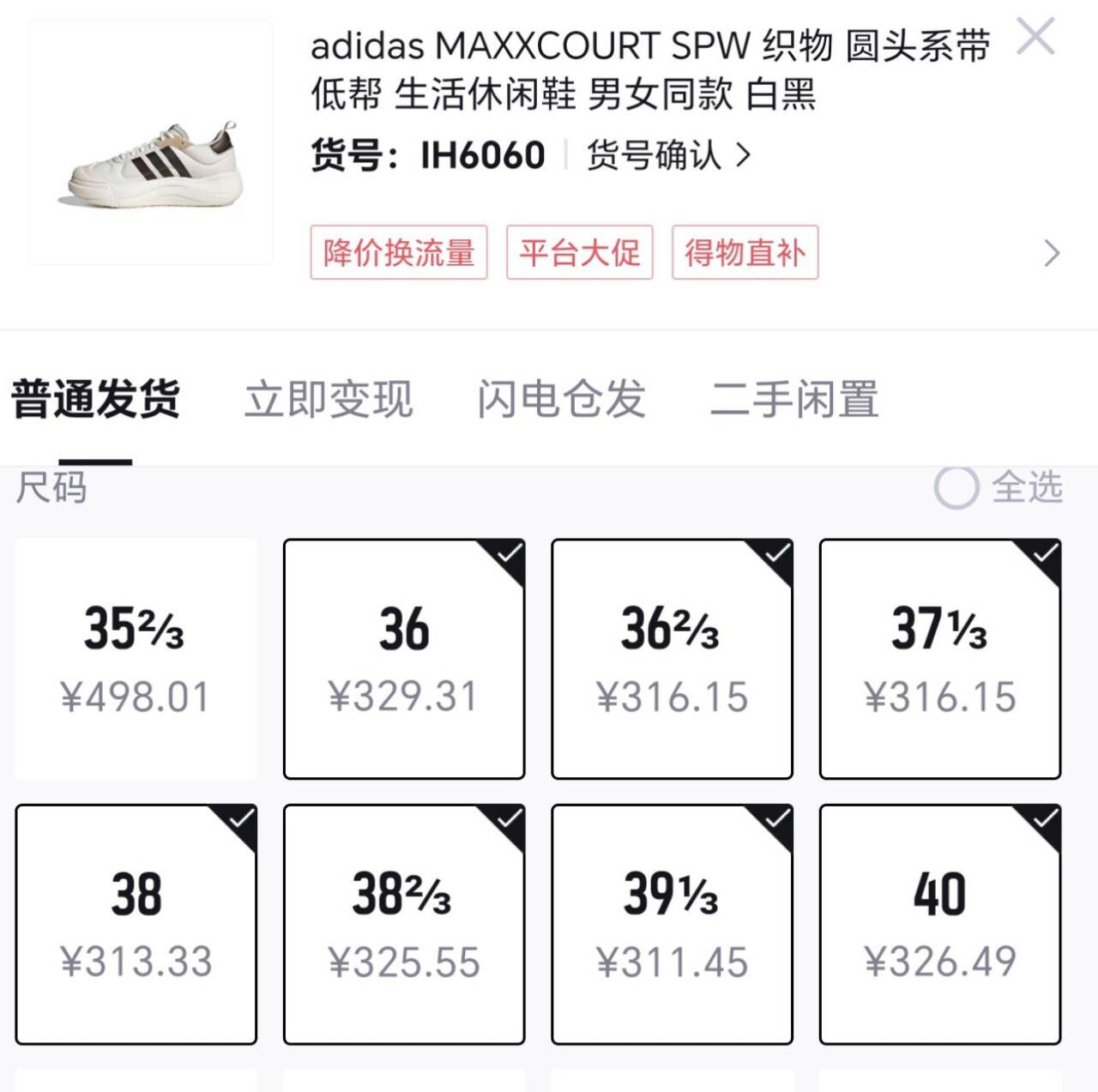This screenshot has width=1098, height=1092.
Task: Deselect size 39⅓ priced ¥311.45
Action: (x=672, y=925)
